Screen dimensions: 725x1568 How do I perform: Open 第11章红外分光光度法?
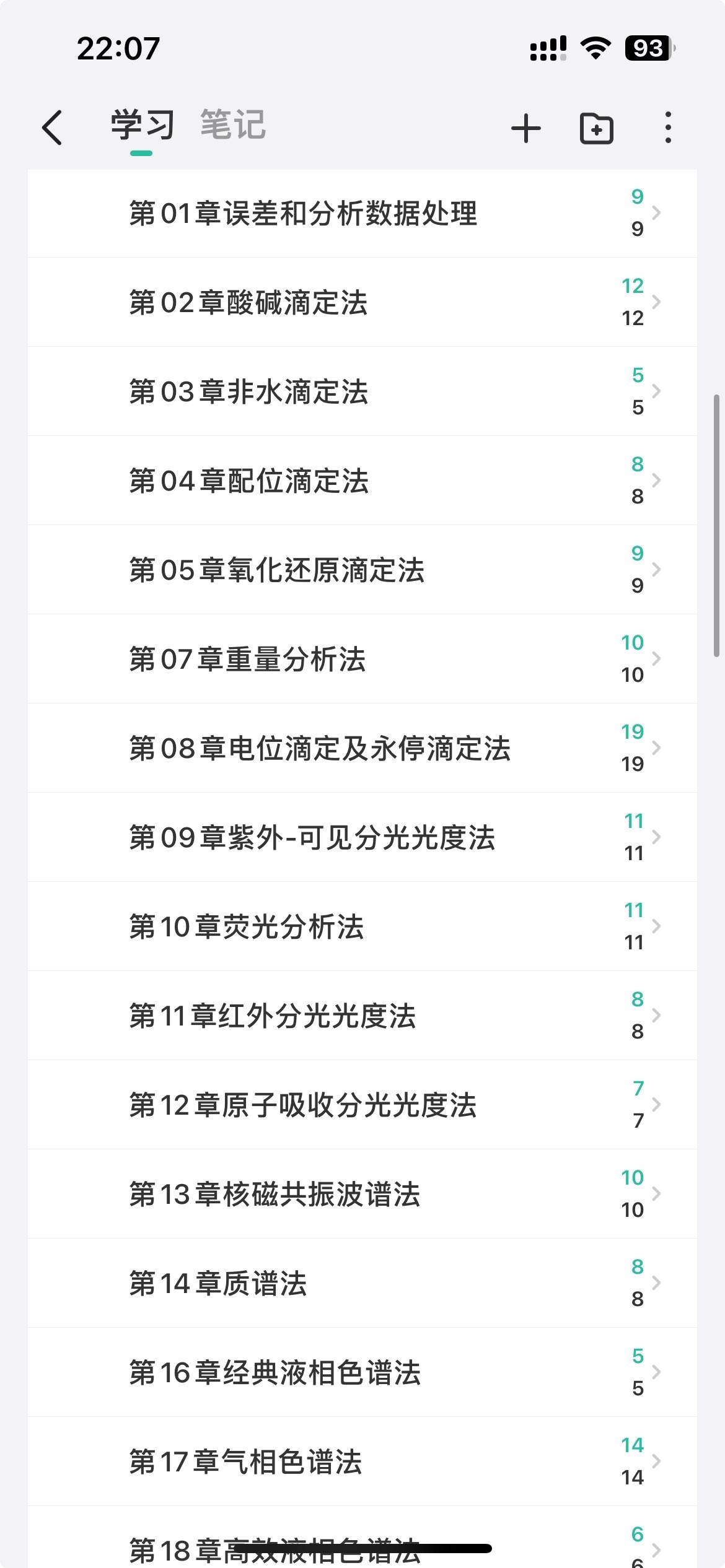coord(362,1016)
